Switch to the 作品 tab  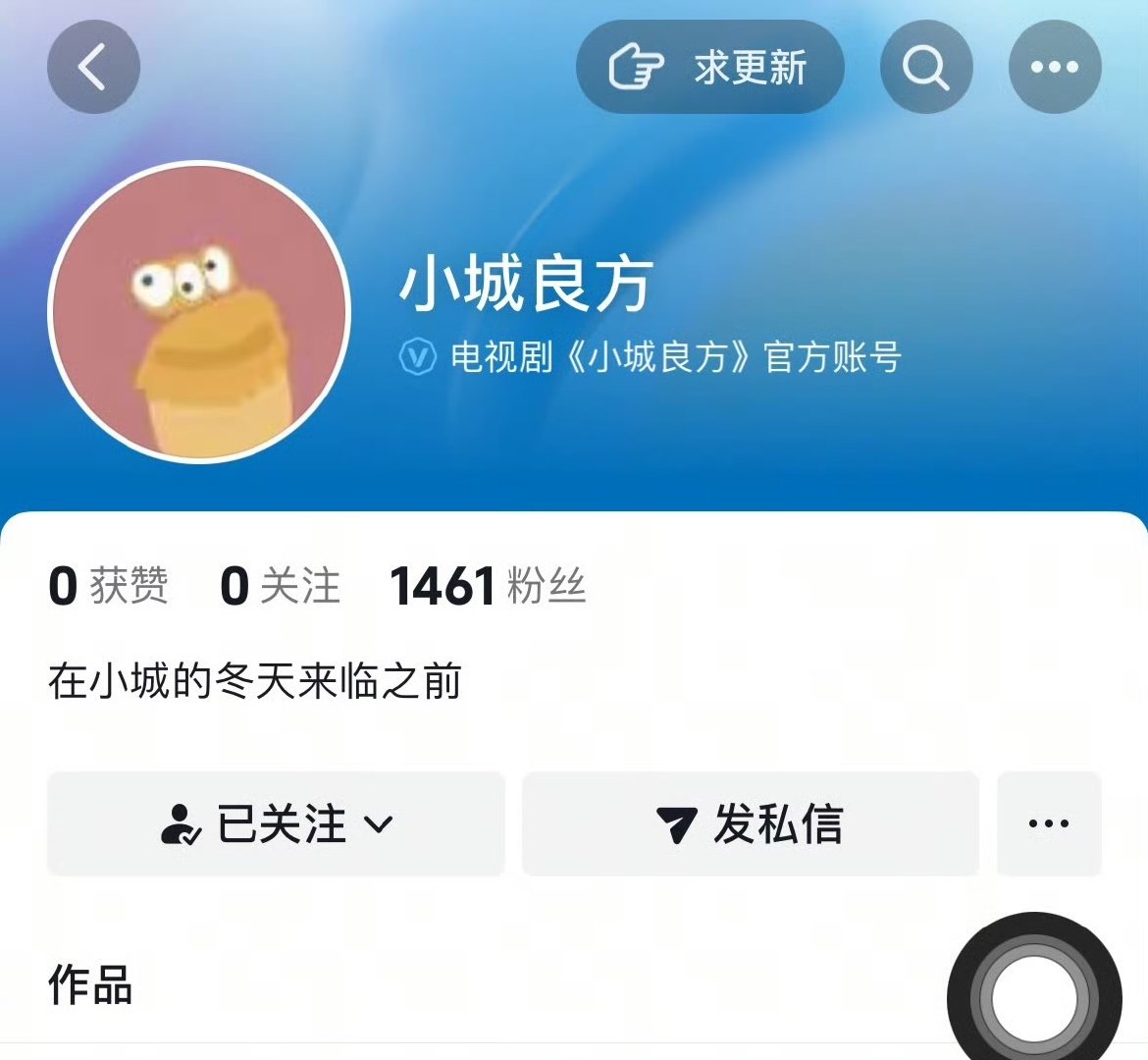(x=90, y=984)
